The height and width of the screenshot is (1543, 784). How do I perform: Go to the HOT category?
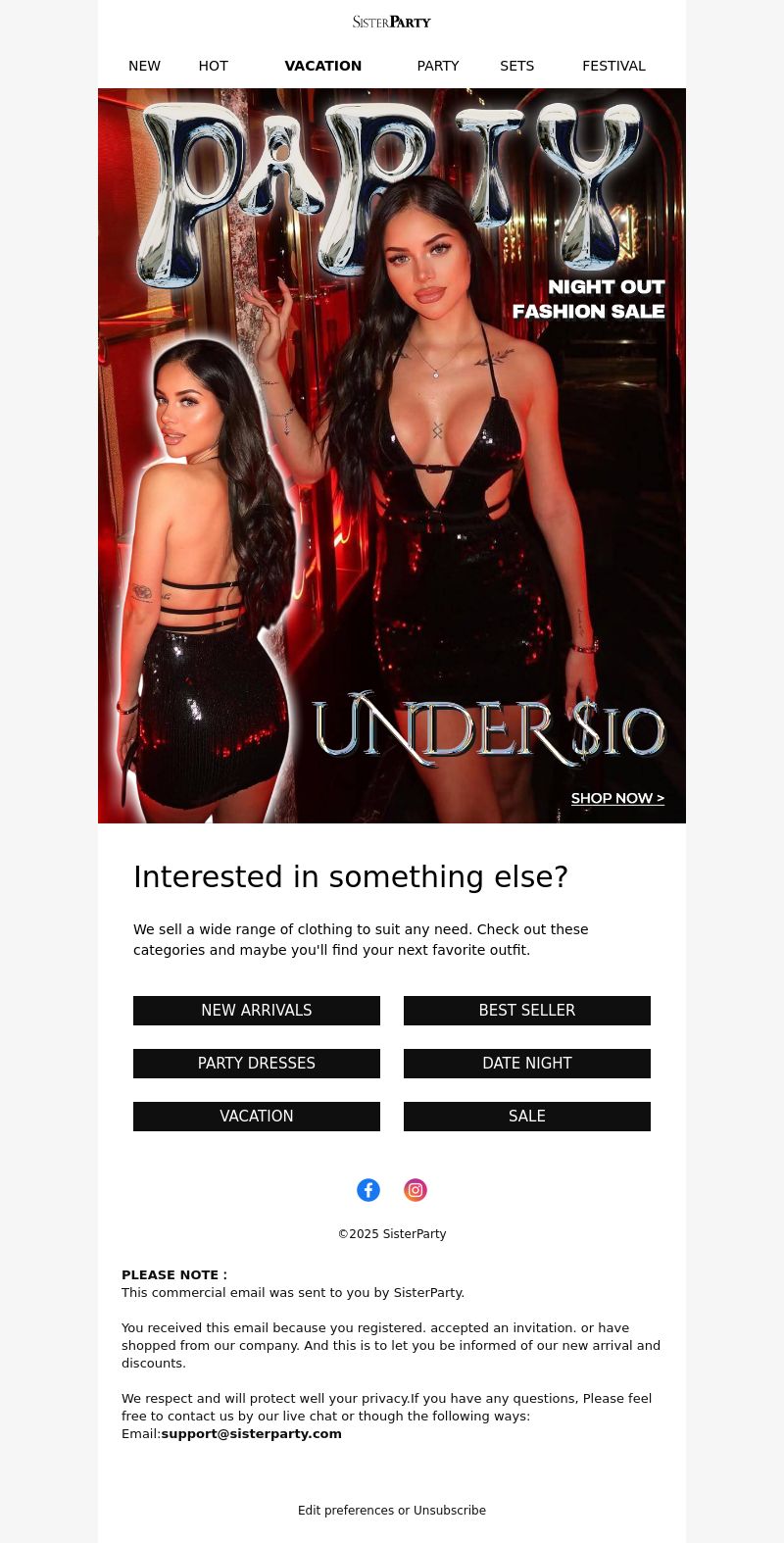(213, 66)
